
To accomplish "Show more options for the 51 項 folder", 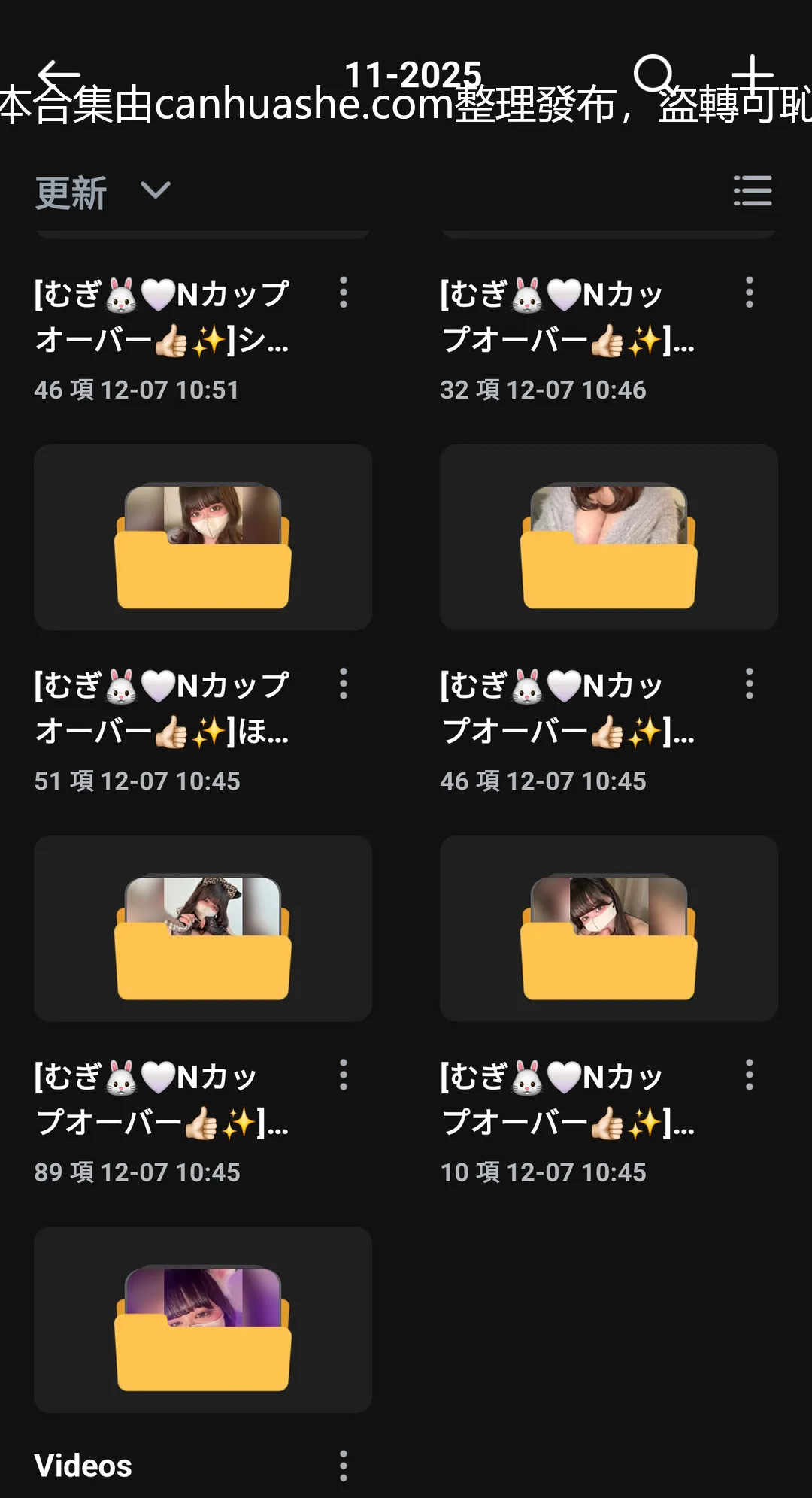I will [x=344, y=684].
